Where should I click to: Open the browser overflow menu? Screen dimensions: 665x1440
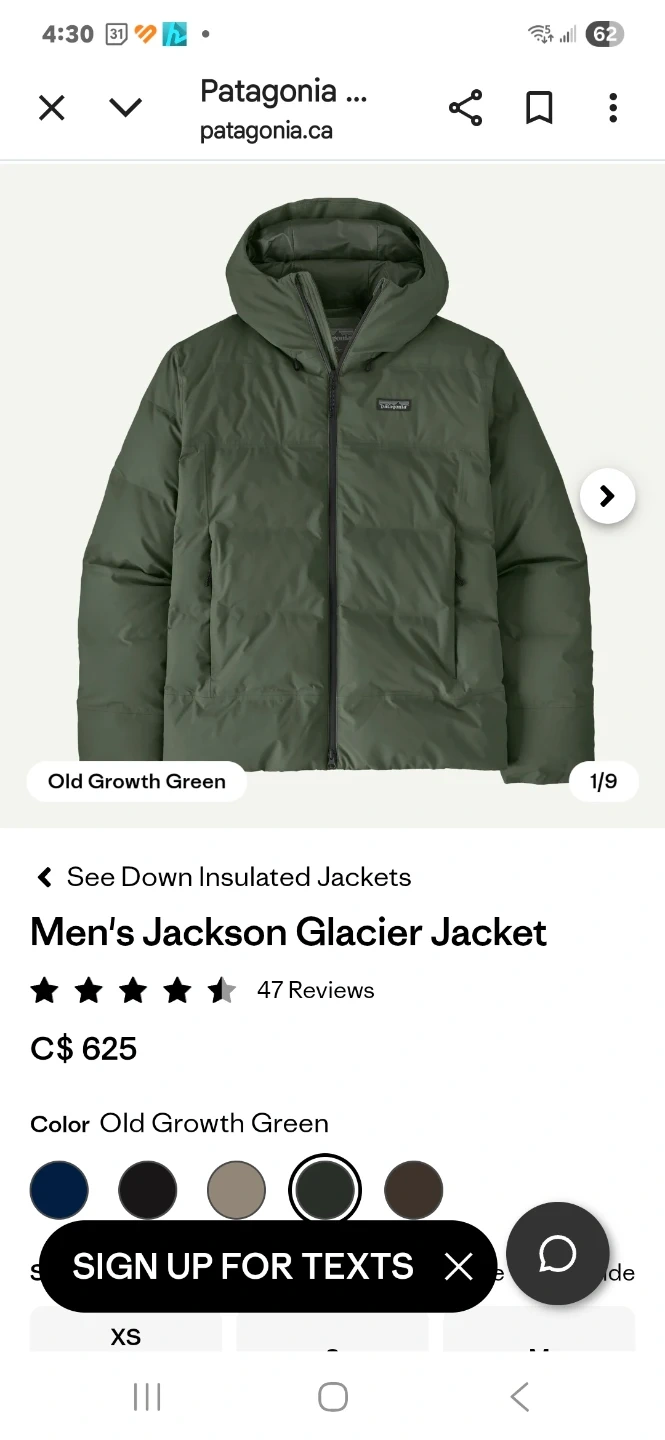[x=613, y=108]
